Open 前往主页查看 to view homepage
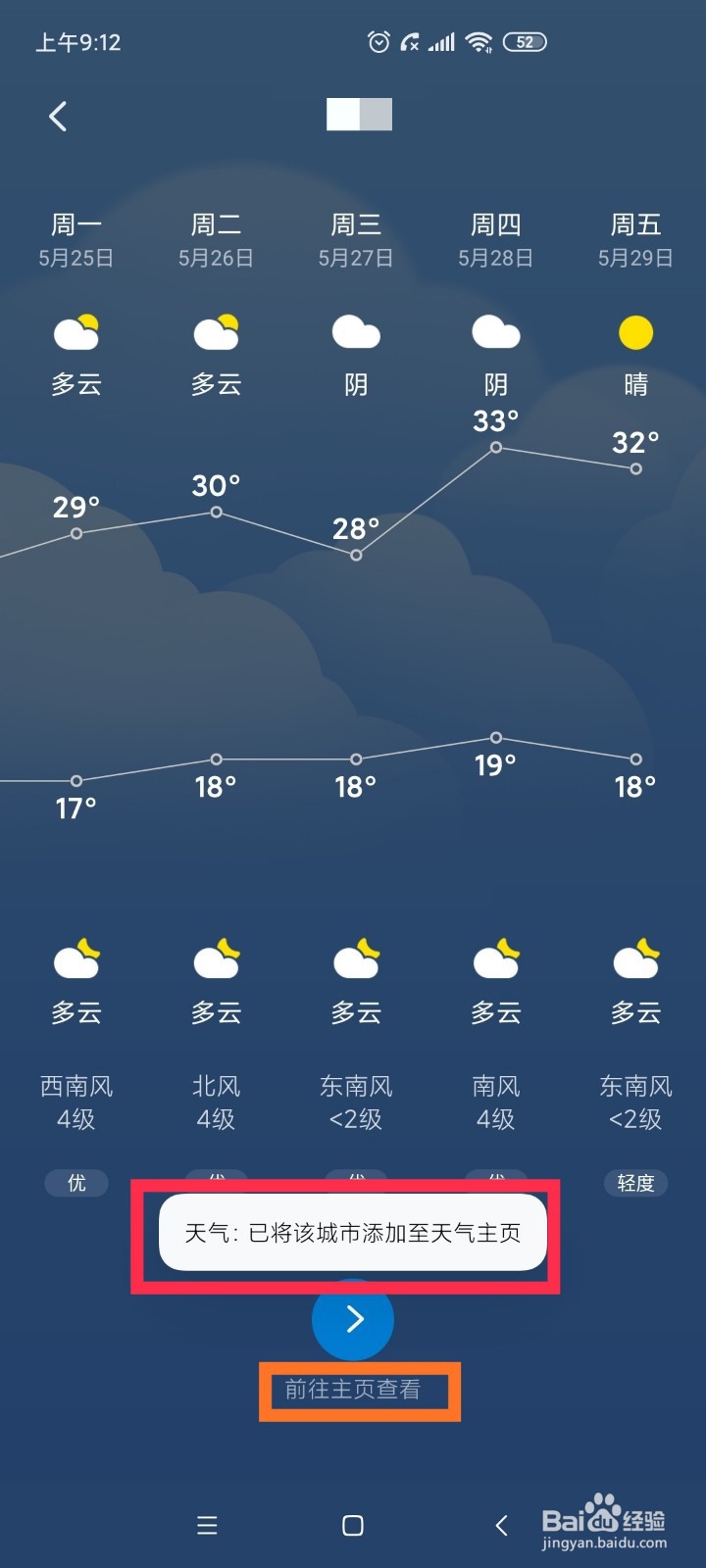Image resolution: width=706 pixels, height=1568 pixels. pyautogui.click(x=359, y=1389)
